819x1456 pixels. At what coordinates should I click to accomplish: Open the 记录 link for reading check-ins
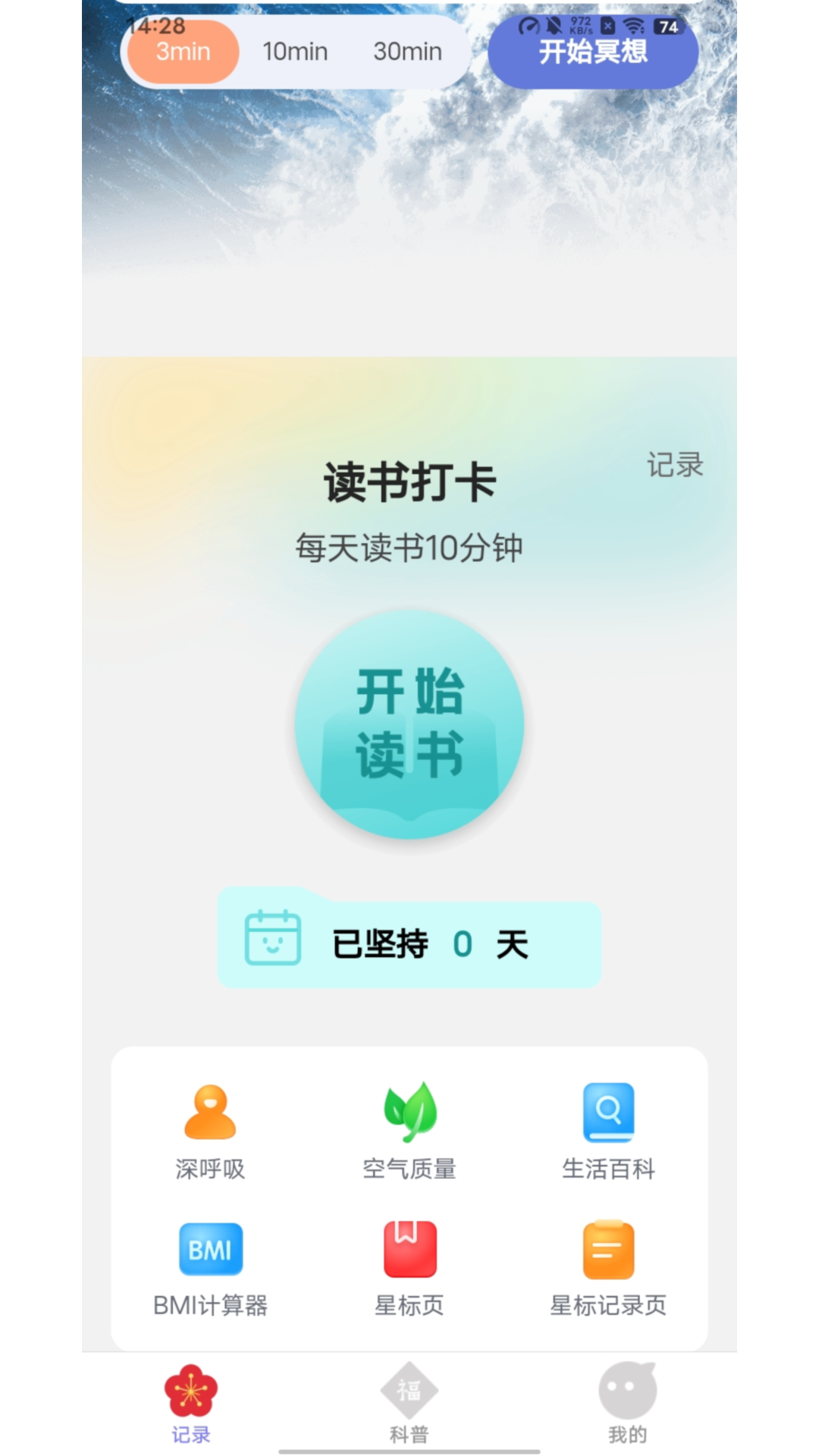pyautogui.click(x=674, y=465)
